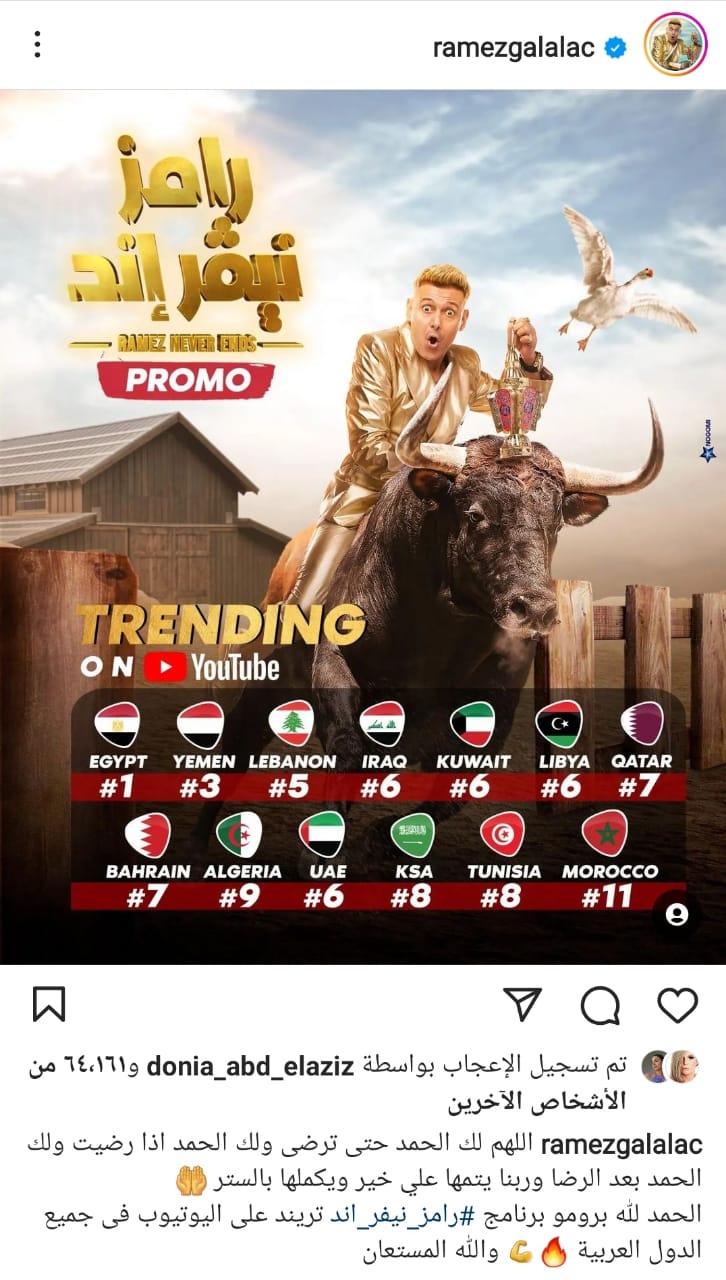Like this post with the heart
The height and width of the screenshot is (1280, 726).
click(677, 1004)
